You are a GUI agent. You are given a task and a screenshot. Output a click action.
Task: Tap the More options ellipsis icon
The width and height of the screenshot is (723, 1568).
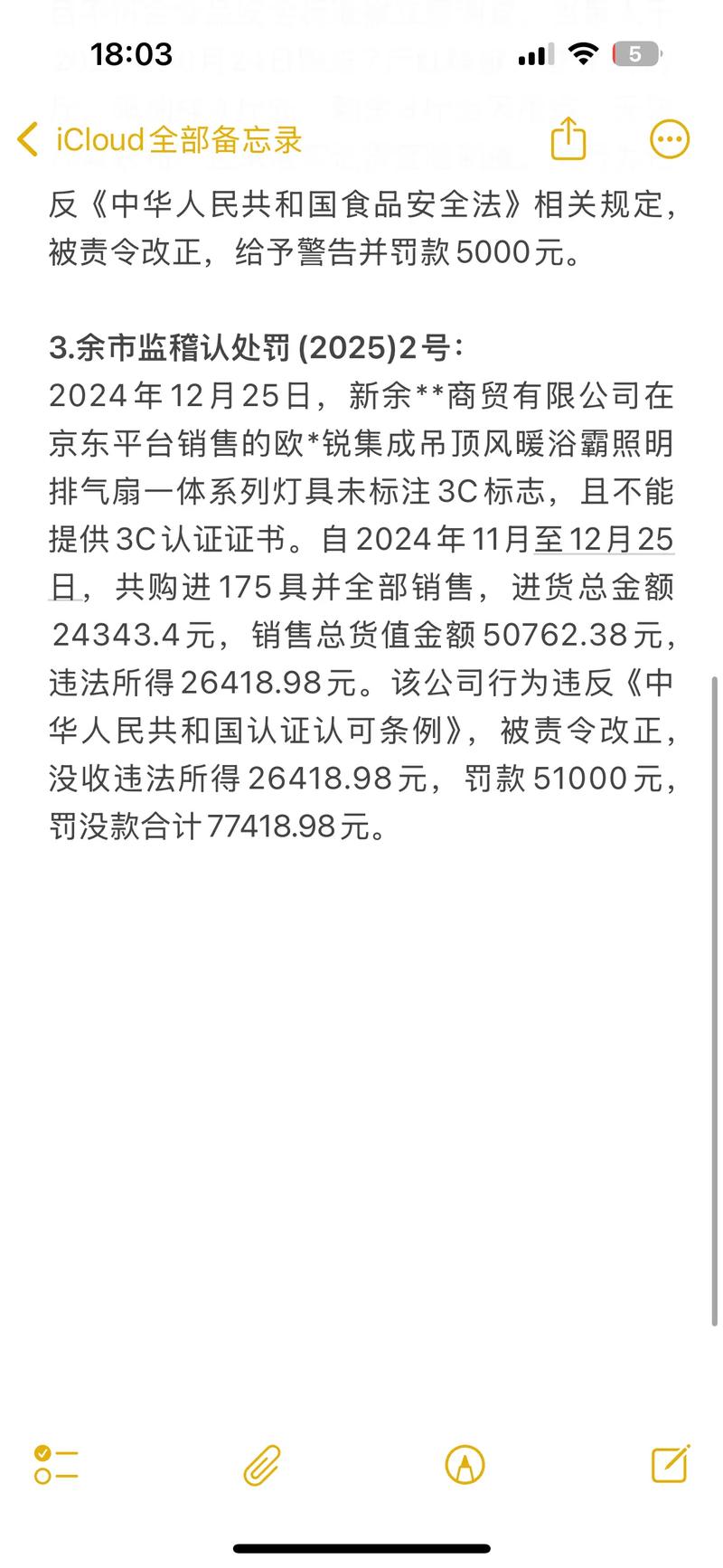[x=669, y=139]
